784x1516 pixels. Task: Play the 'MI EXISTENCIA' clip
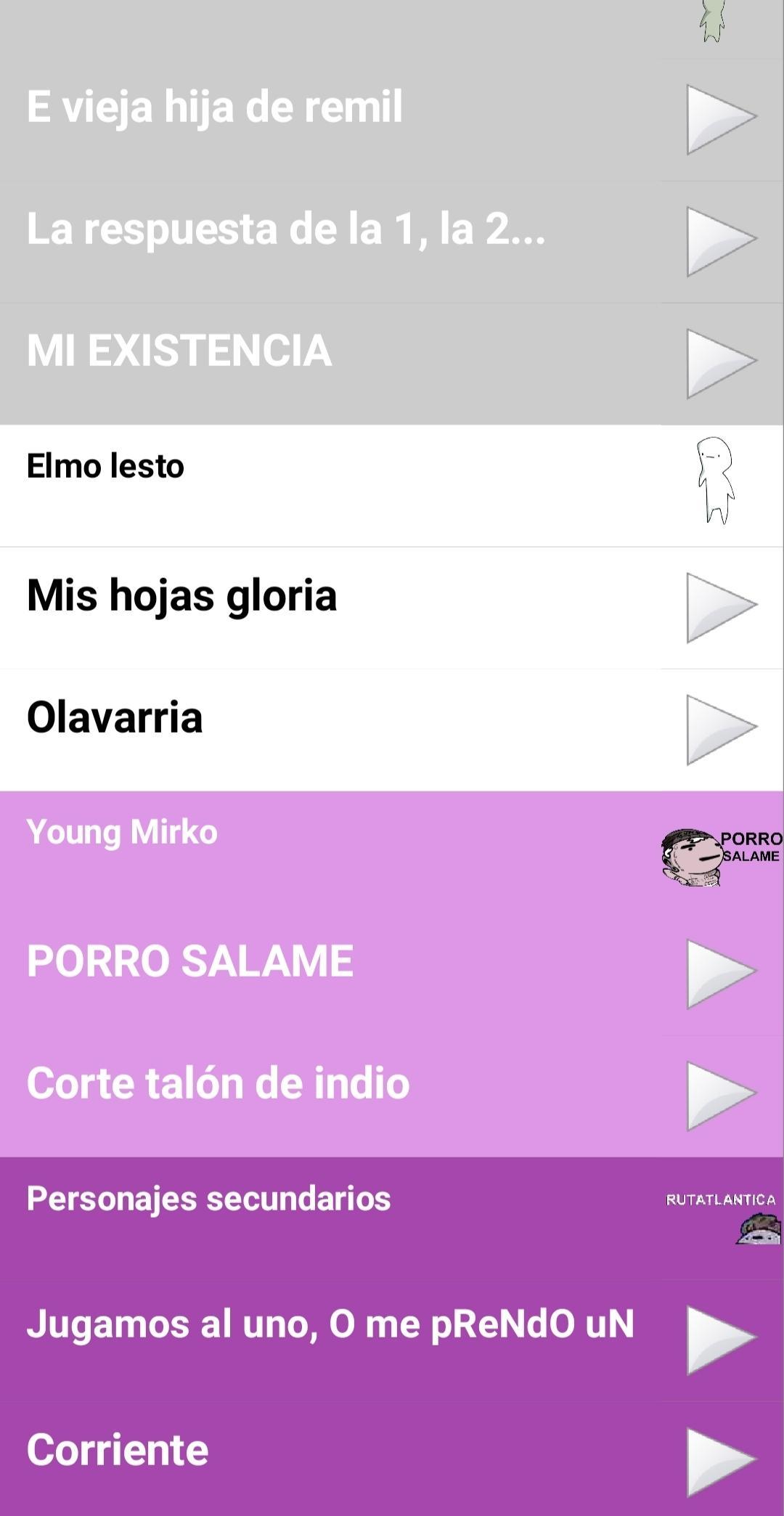coord(721,364)
